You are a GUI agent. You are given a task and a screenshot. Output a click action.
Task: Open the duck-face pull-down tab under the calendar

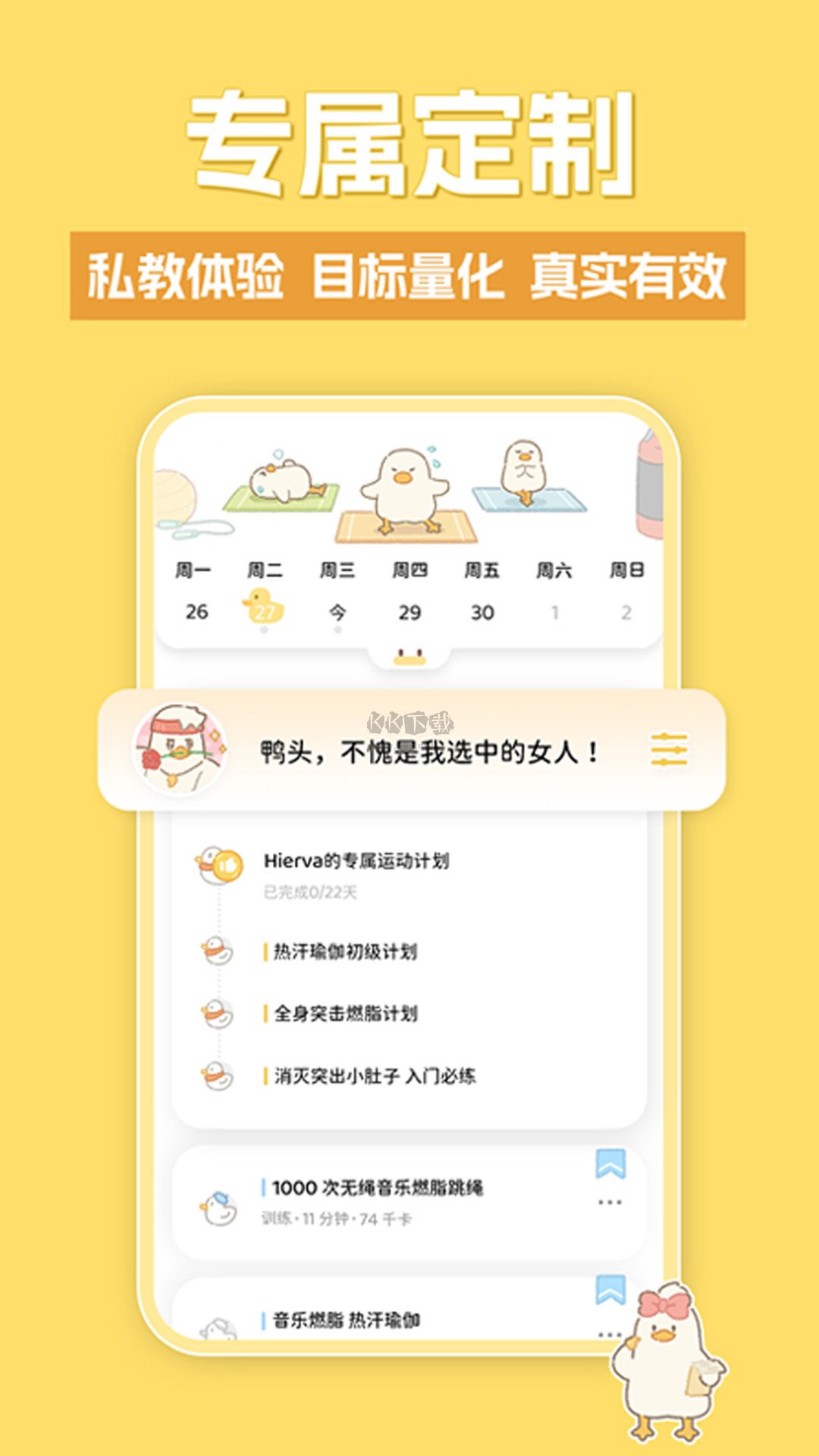pos(408,657)
